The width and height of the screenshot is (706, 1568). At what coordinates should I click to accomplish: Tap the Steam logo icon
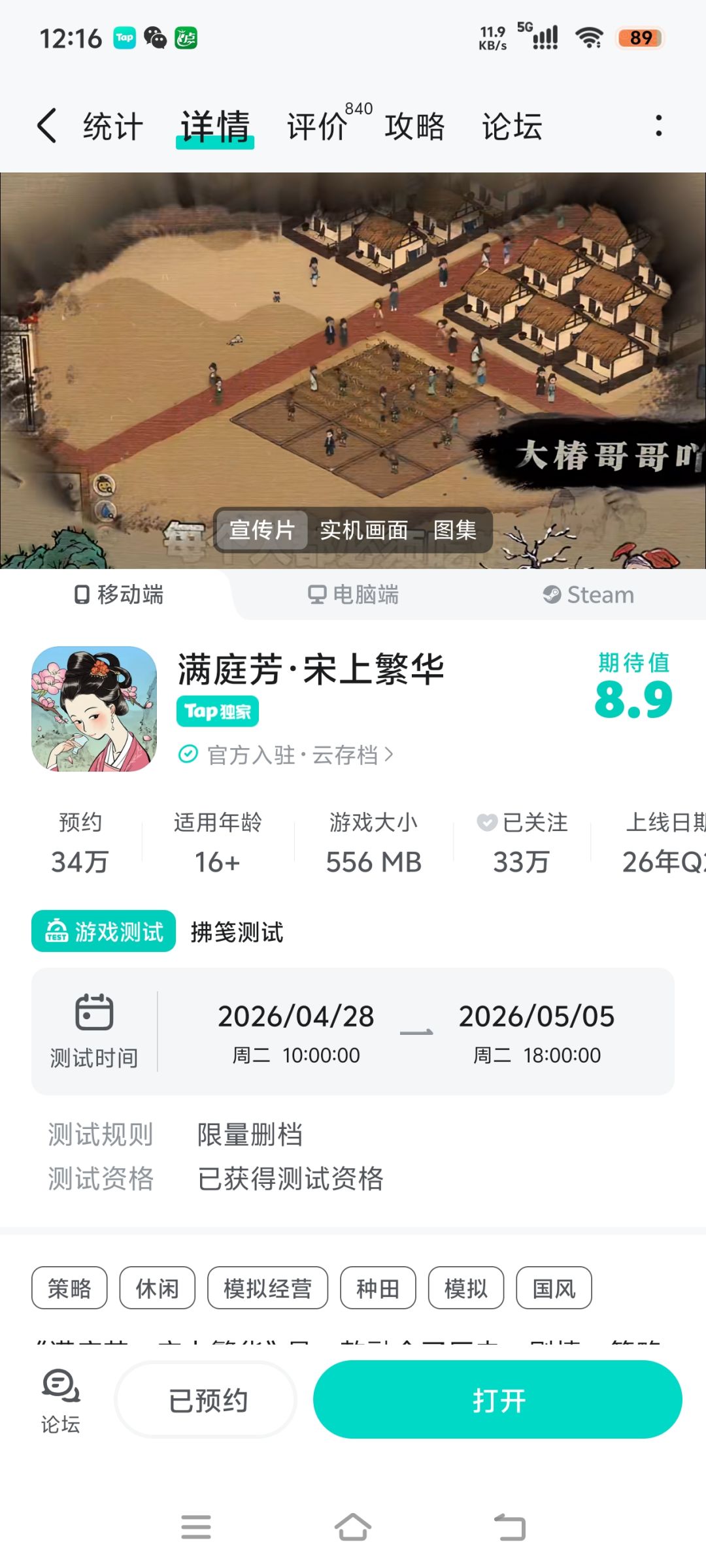click(552, 595)
